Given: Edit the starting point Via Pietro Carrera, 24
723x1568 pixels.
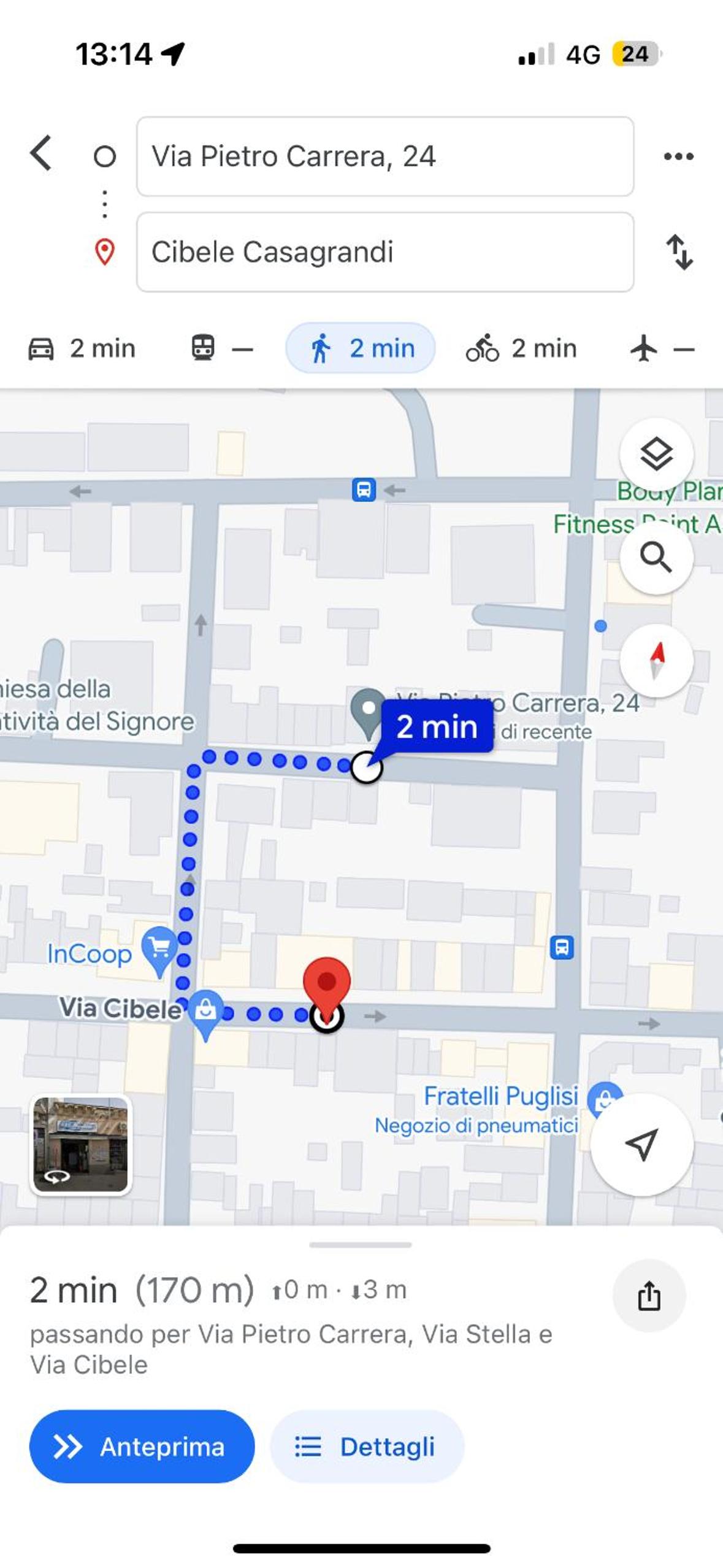Looking at the screenshot, I should pyautogui.click(x=385, y=156).
